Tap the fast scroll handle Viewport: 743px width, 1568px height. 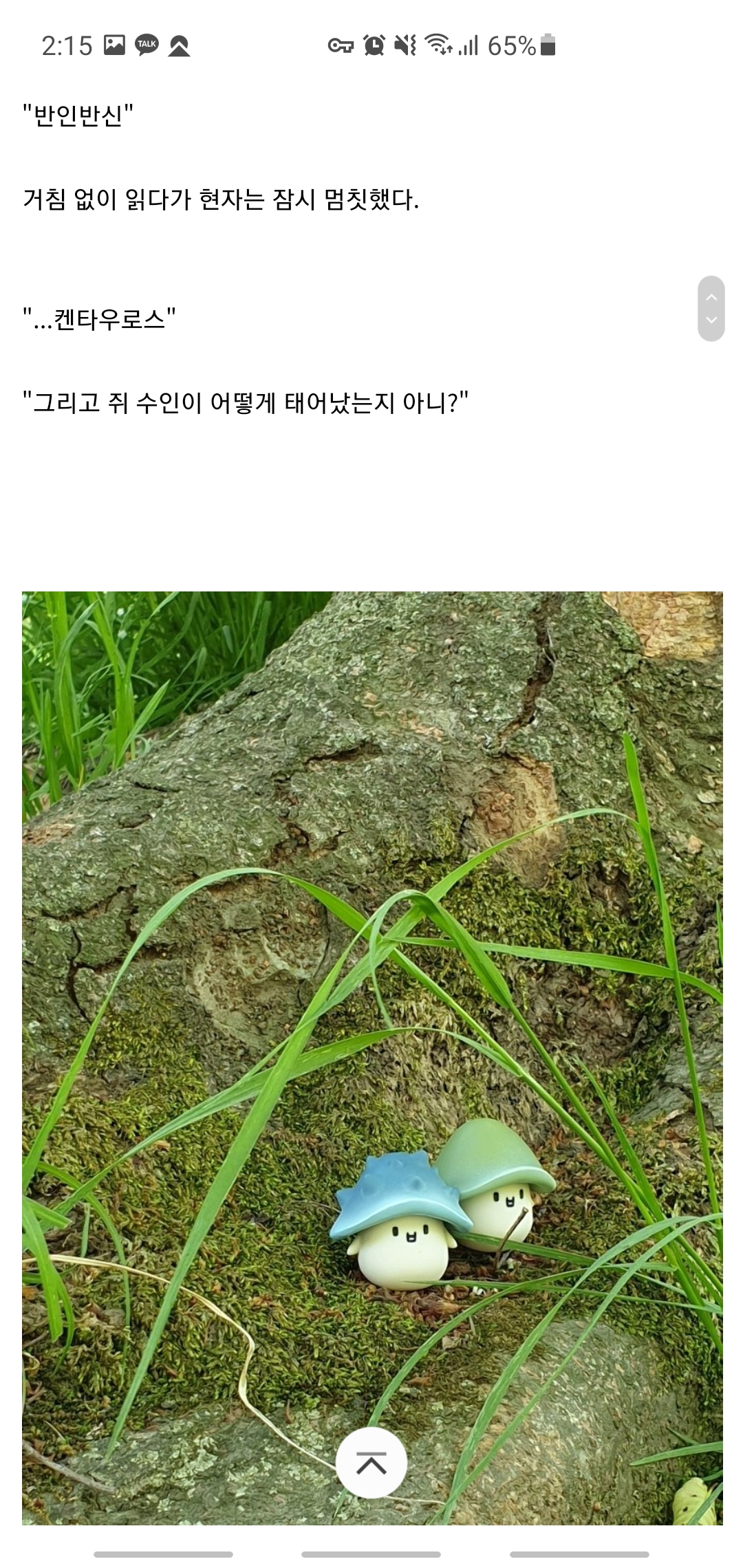pos(711,309)
